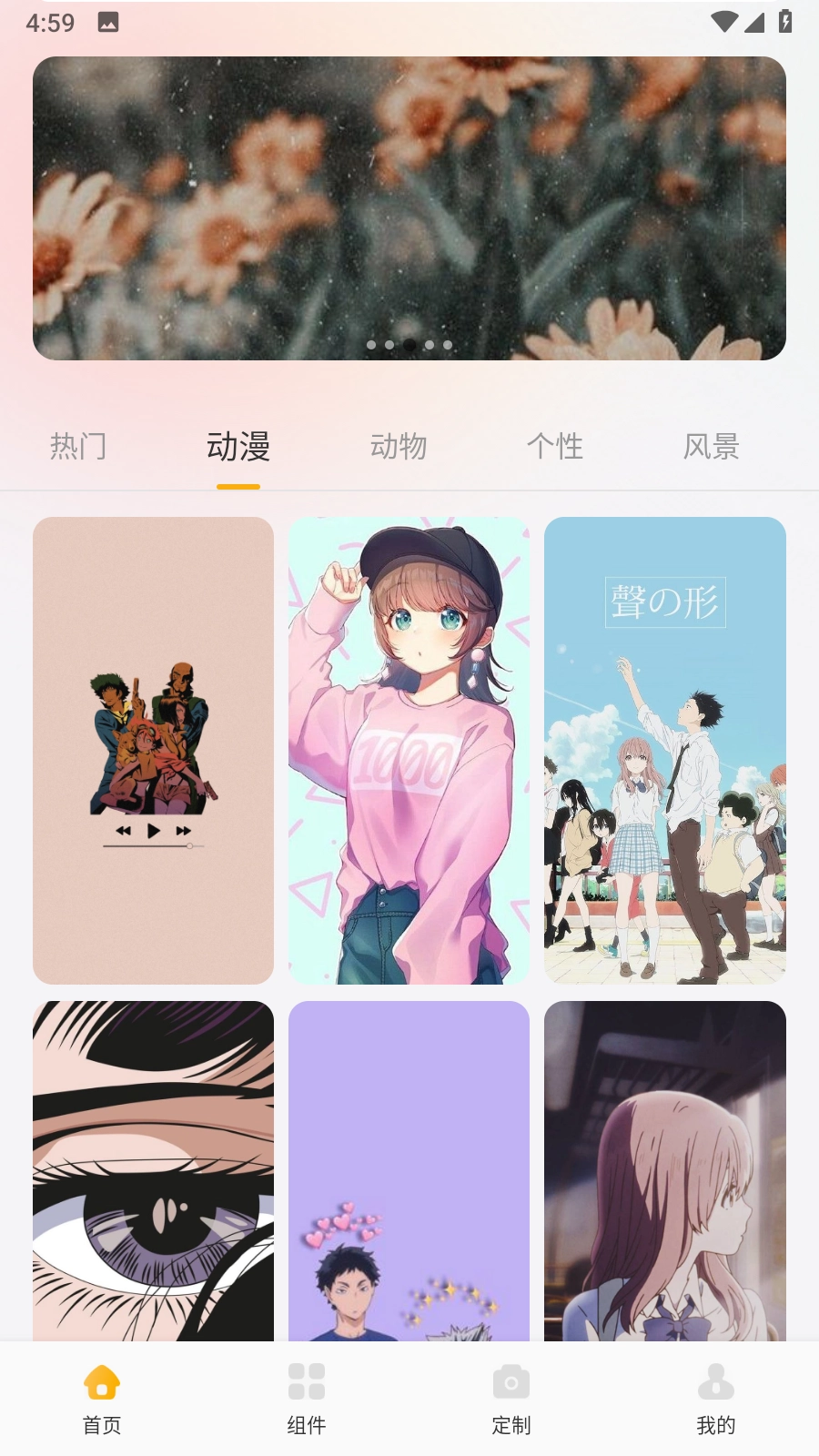819x1456 pixels.
Task: Open the 定制 camera customization icon
Action: pyautogui.click(x=511, y=1380)
